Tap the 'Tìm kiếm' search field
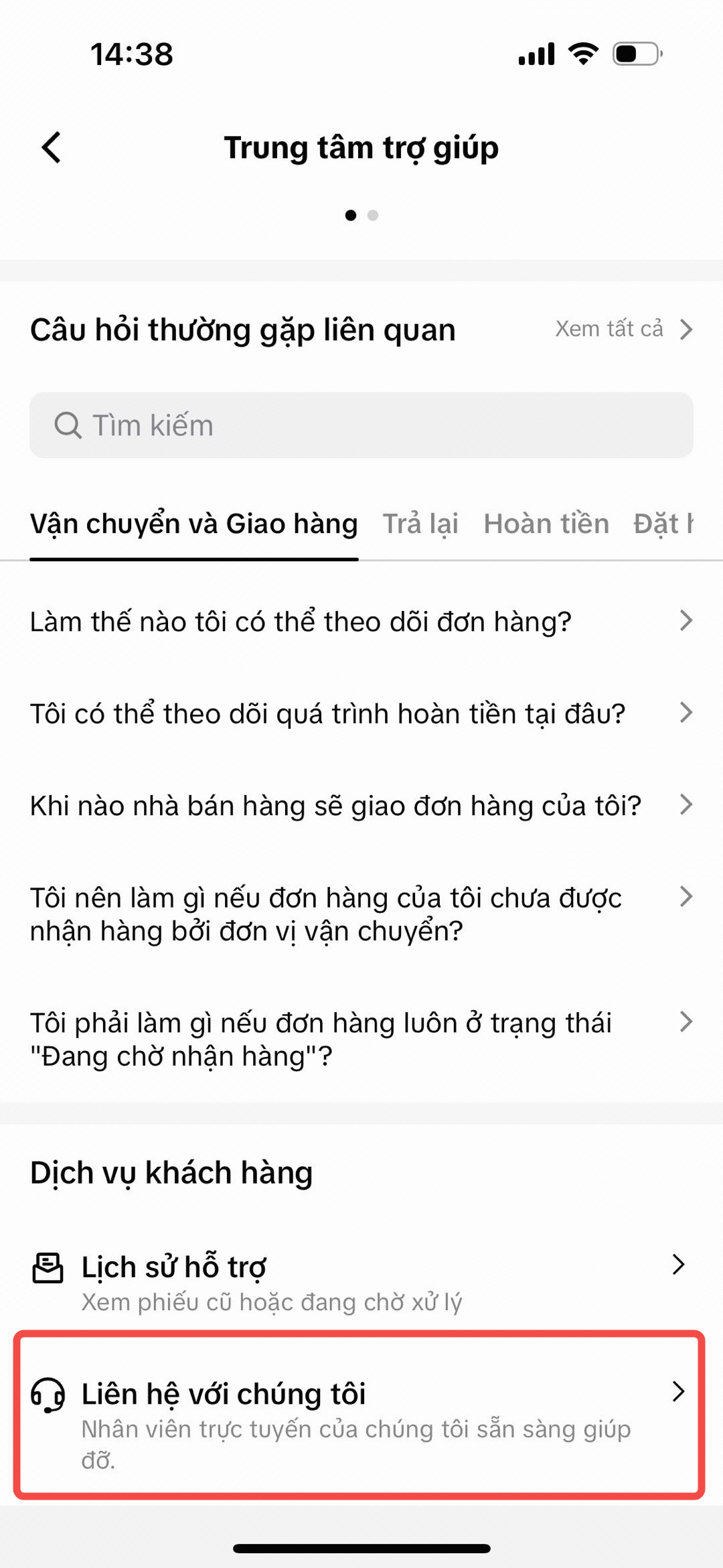This screenshot has height=1568, width=723. (x=361, y=425)
